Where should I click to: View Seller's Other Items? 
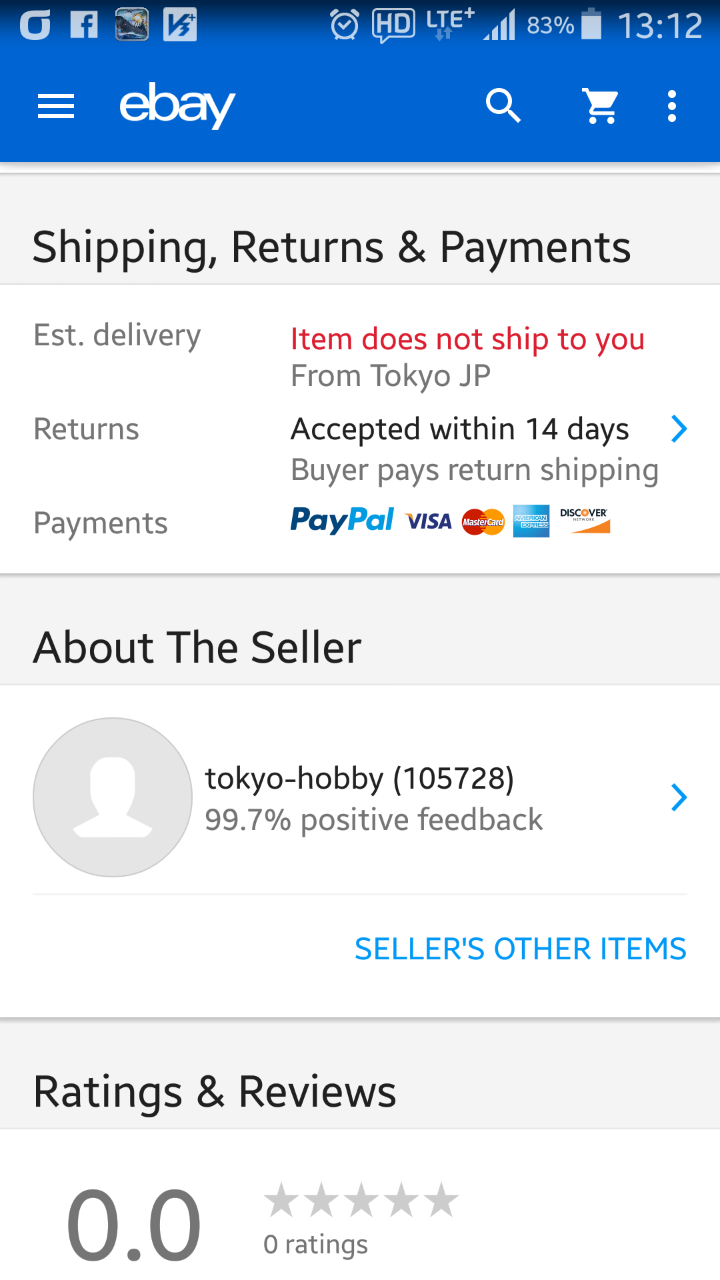click(x=520, y=949)
